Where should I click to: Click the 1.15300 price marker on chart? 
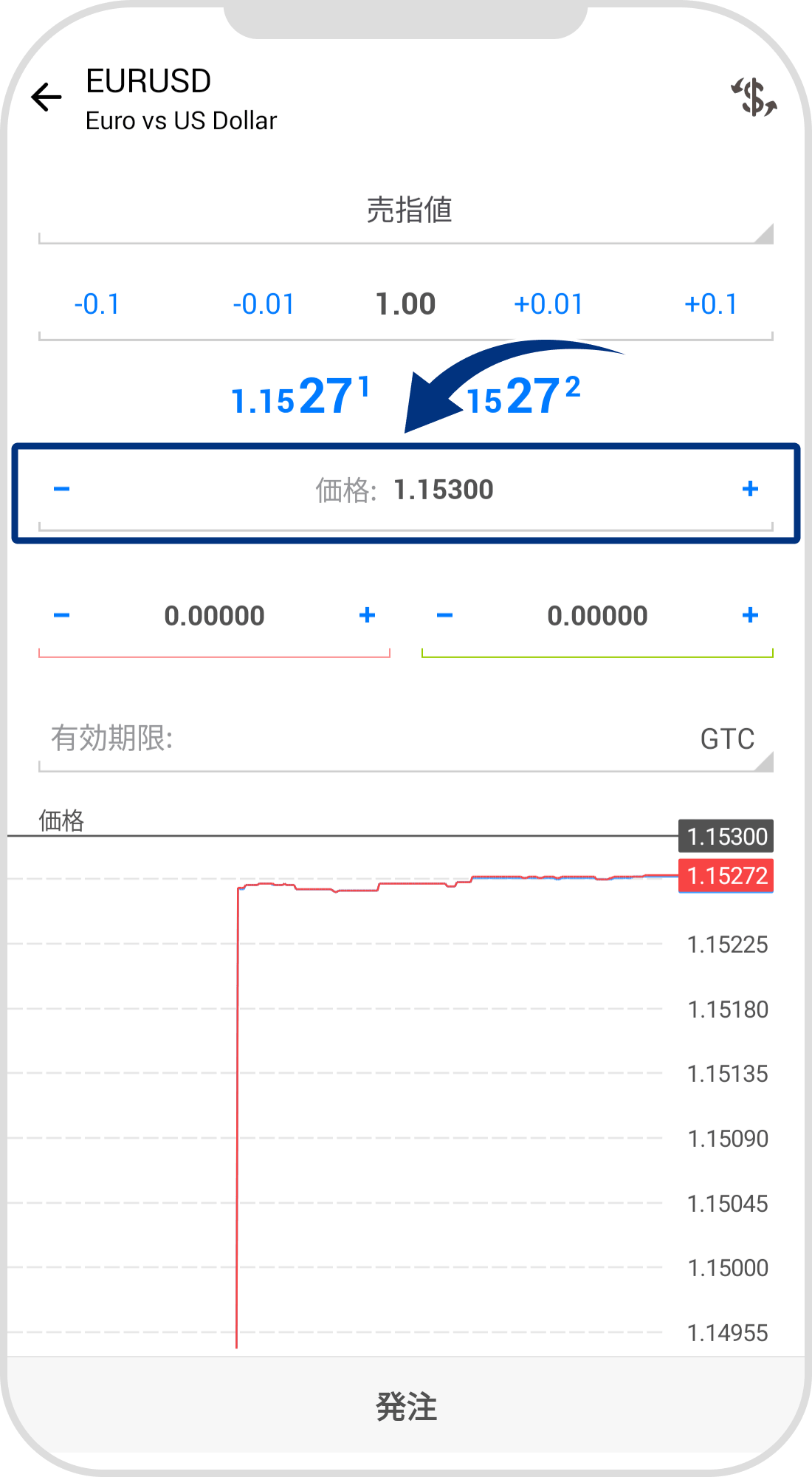pos(725,836)
